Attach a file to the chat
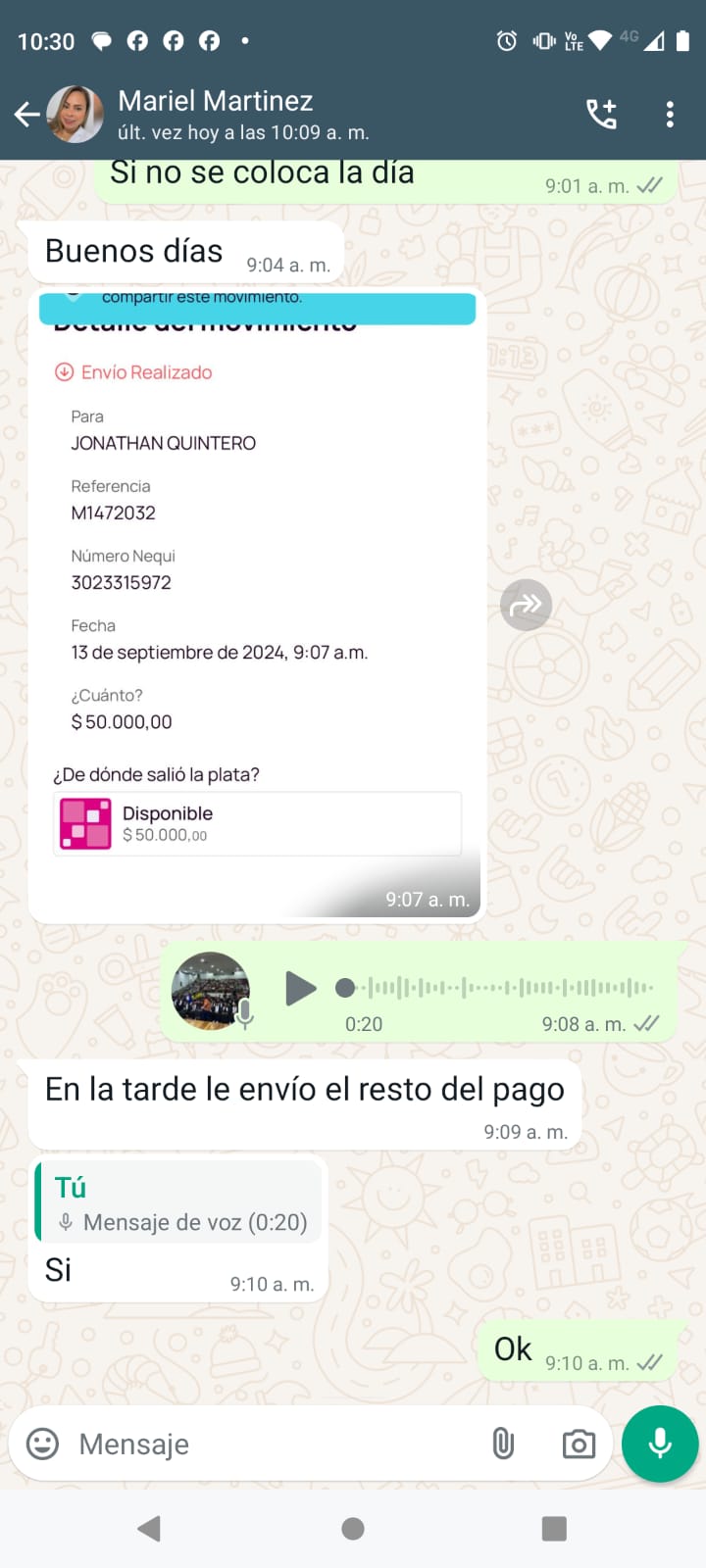 tap(503, 1444)
